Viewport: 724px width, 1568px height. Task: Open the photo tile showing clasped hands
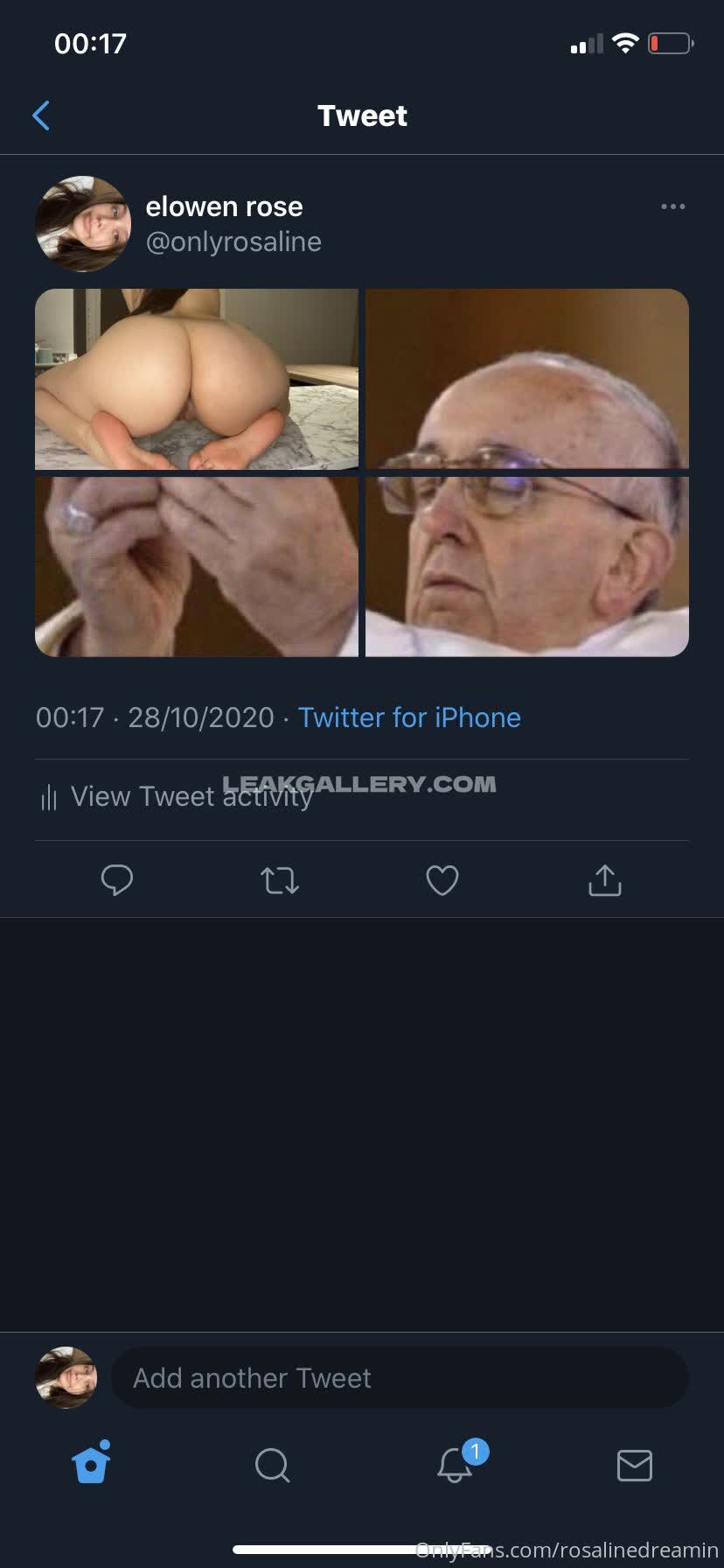coord(197,566)
